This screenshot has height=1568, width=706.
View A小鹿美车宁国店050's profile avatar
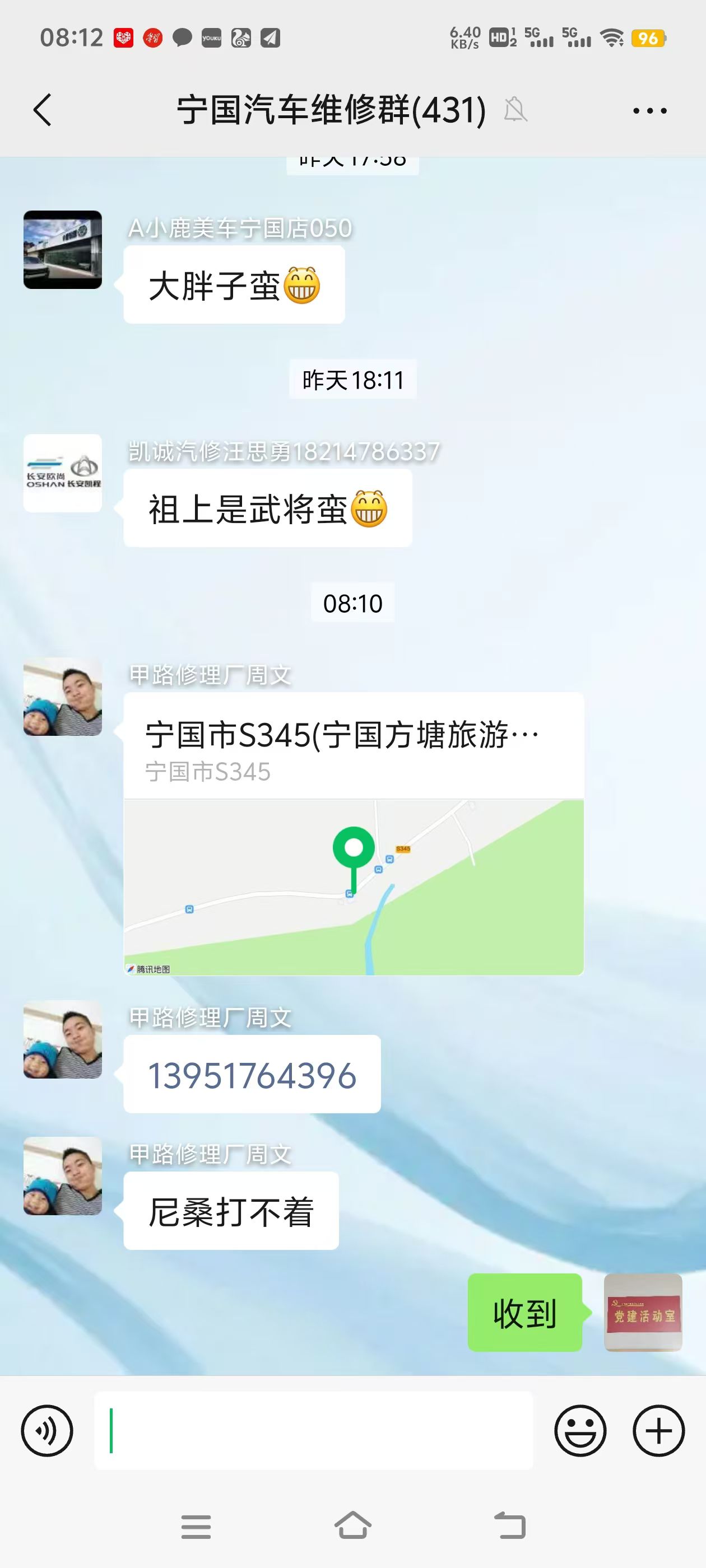pyautogui.click(x=63, y=250)
